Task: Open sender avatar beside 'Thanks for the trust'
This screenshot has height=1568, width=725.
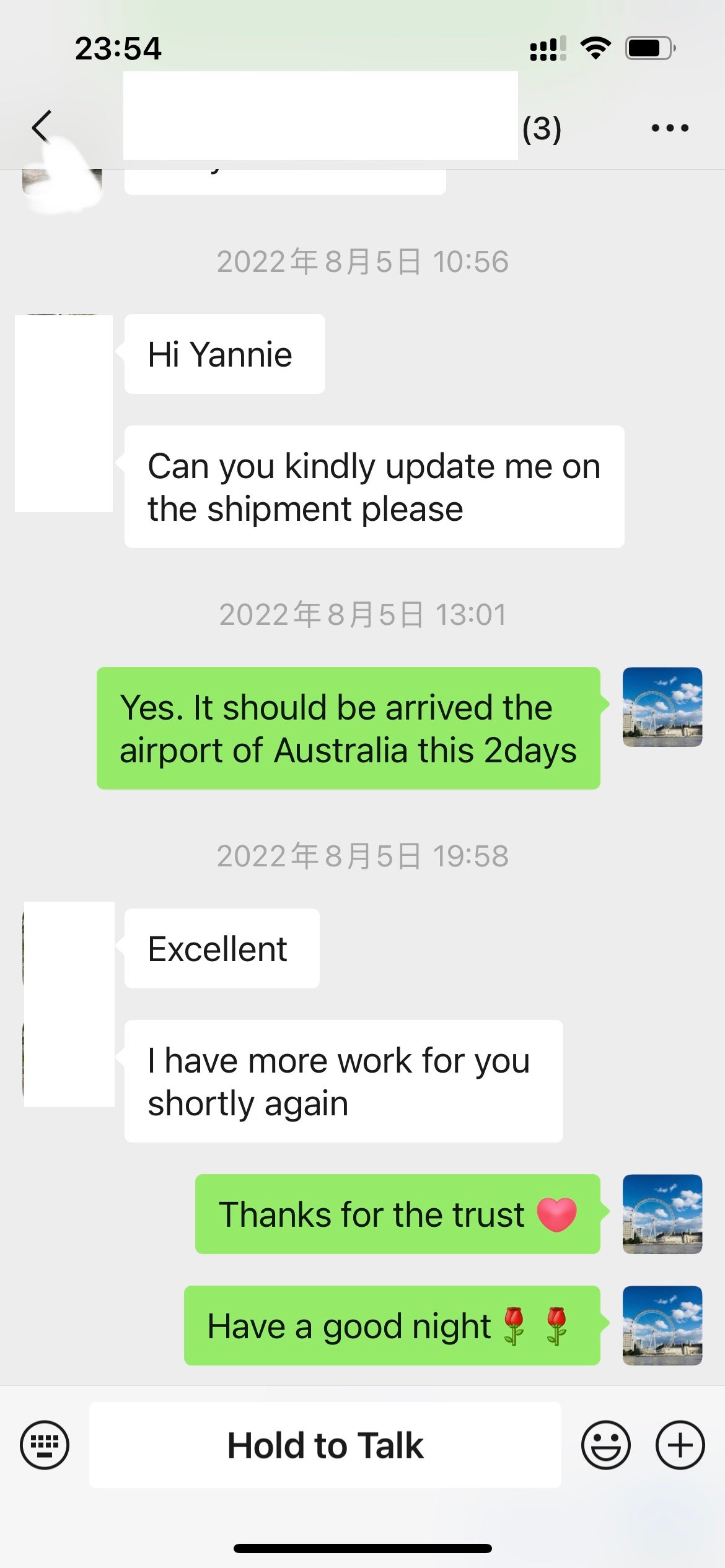Action: [x=662, y=1214]
